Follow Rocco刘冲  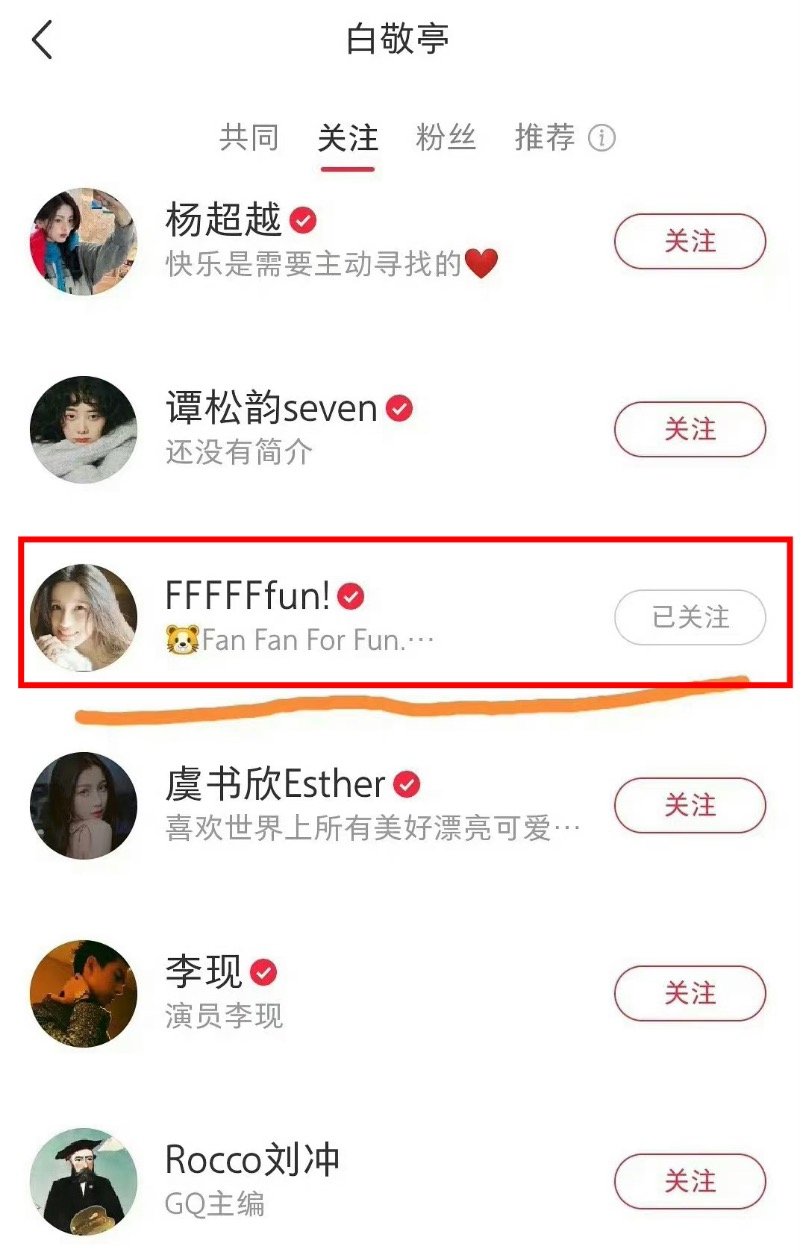[x=690, y=1181]
